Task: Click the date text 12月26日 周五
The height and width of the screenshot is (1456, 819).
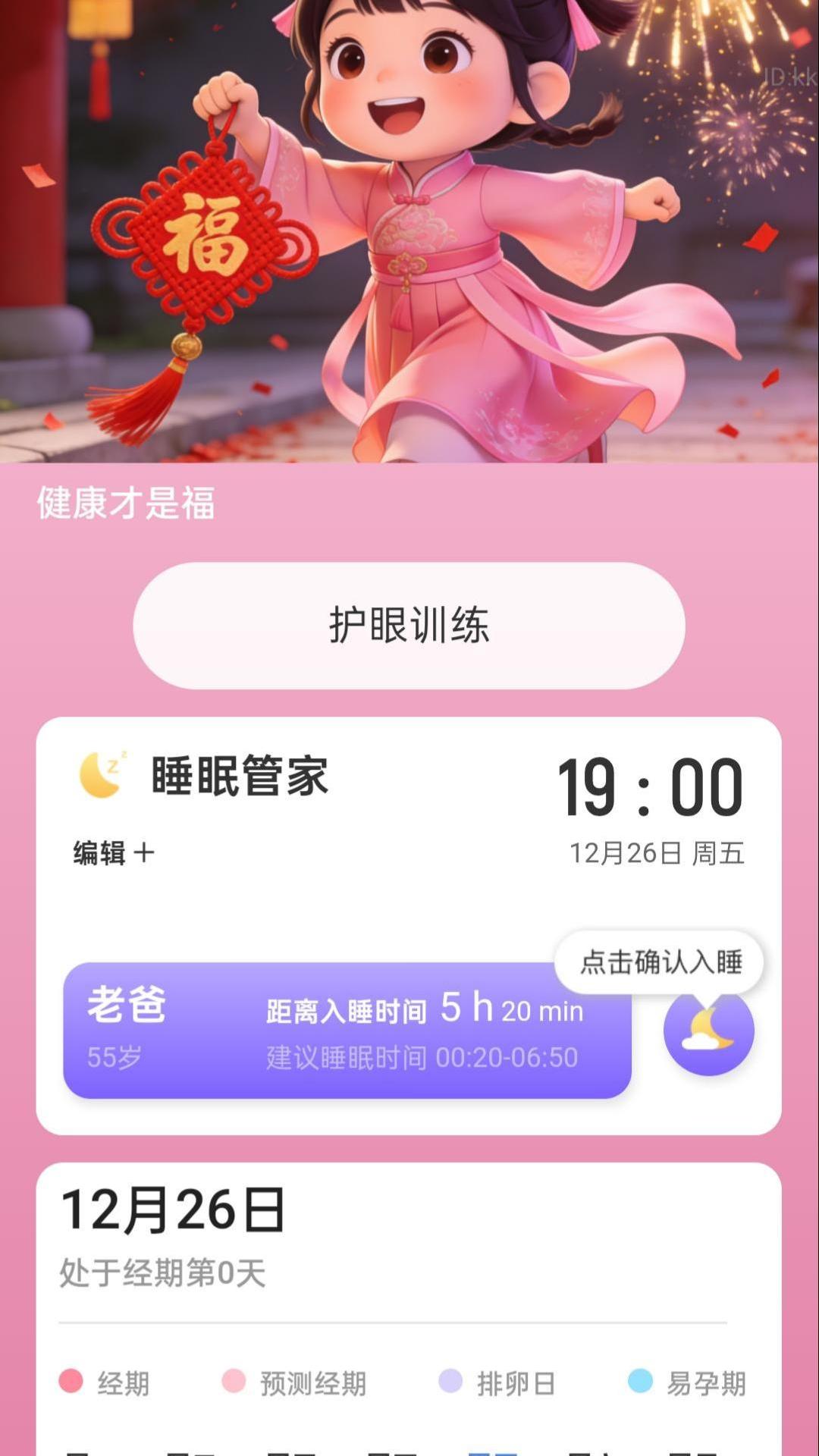Action: 658,852
